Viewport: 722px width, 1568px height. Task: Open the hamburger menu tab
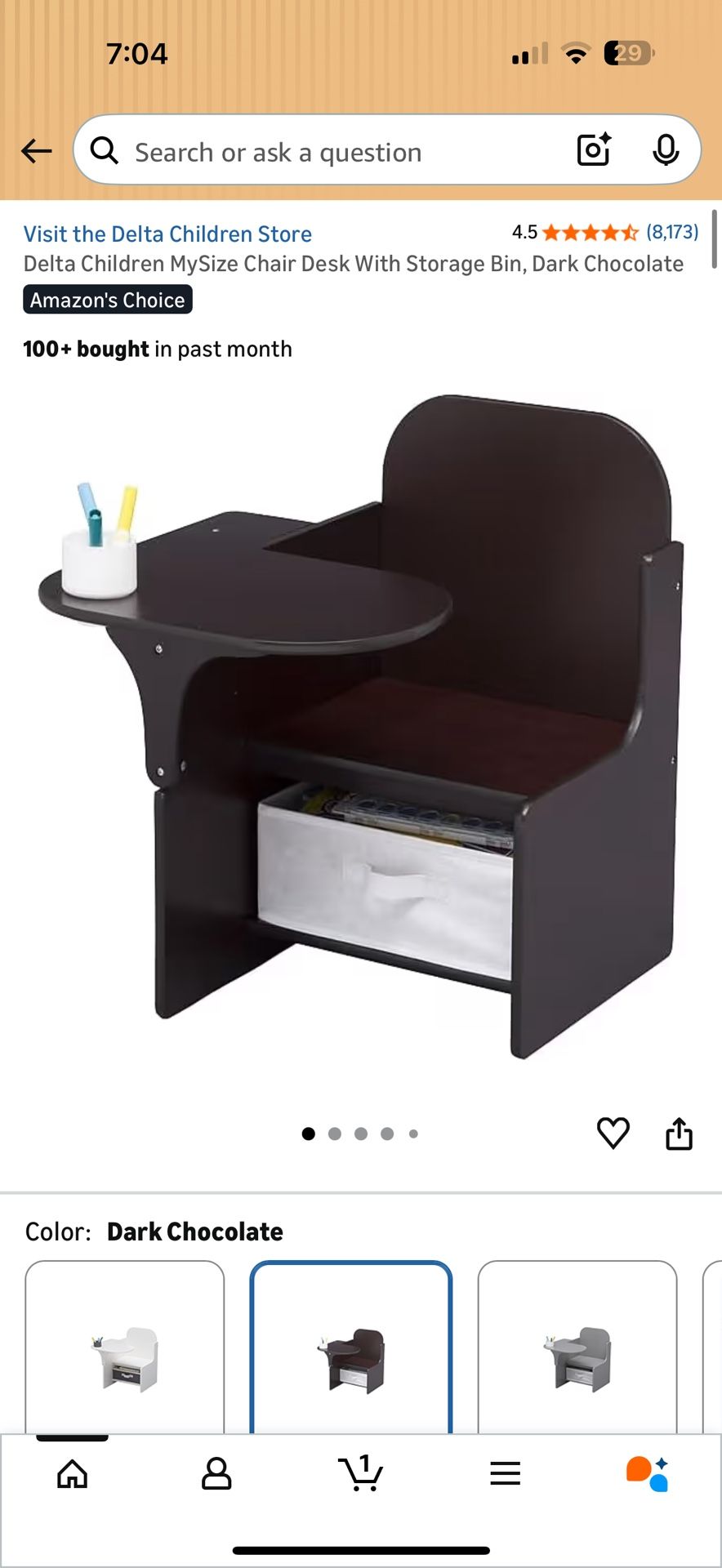coord(505,1473)
